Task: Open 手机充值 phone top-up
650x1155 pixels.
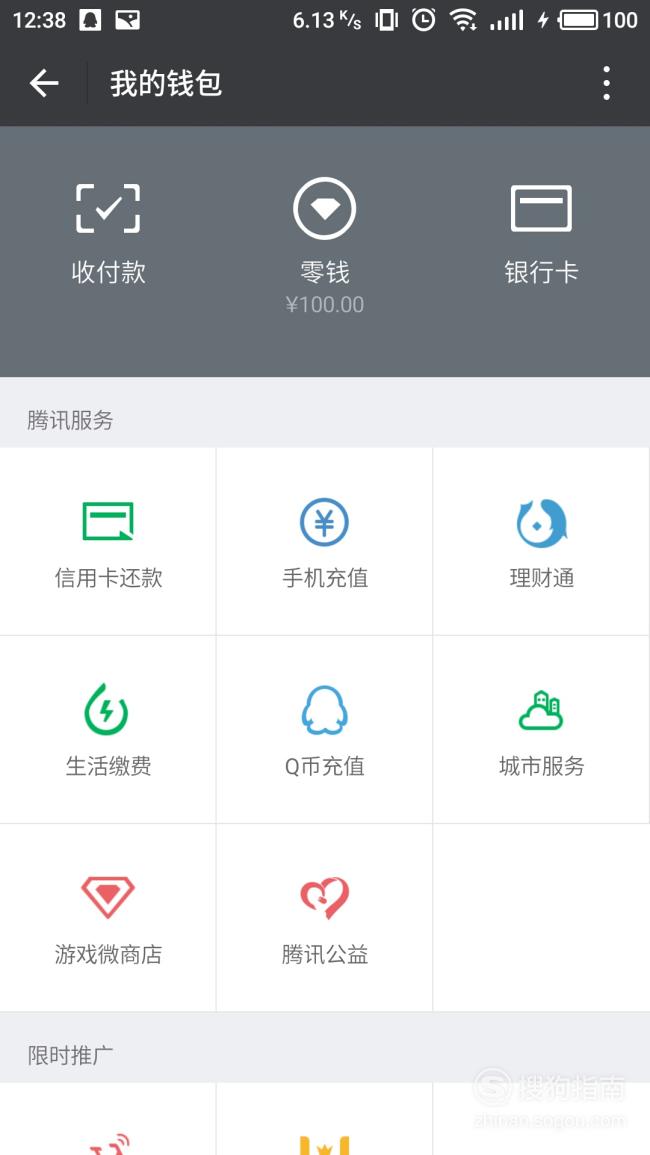Action: [324, 541]
